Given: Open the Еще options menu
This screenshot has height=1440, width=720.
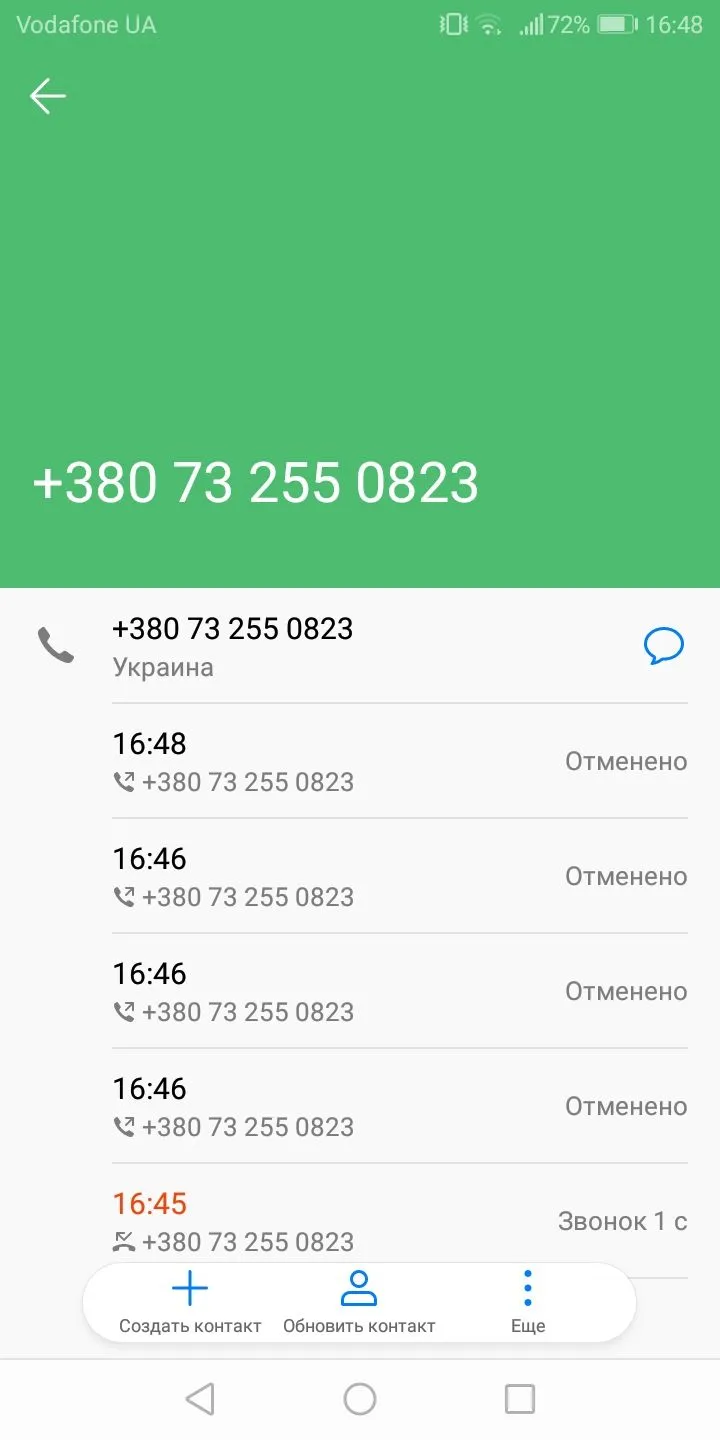Looking at the screenshot, I should click(528, 1302).
